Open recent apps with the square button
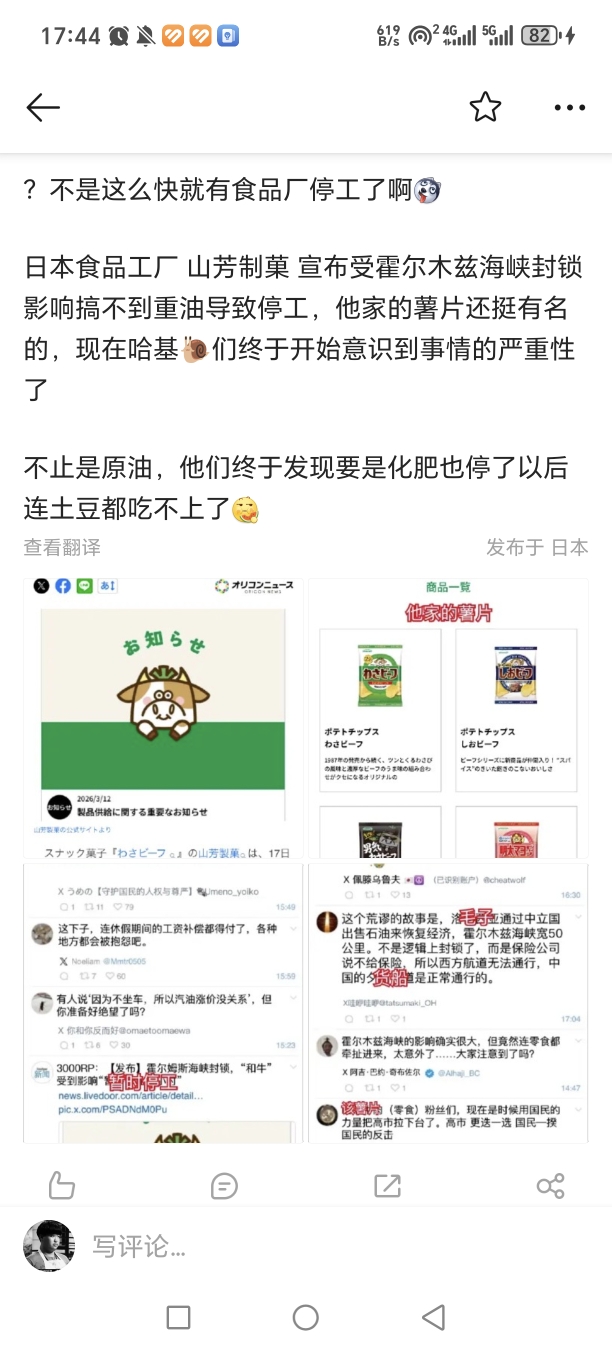The height and width of the screenshot is (1350, 612). pyautogui.click(x=178, y=1317)
